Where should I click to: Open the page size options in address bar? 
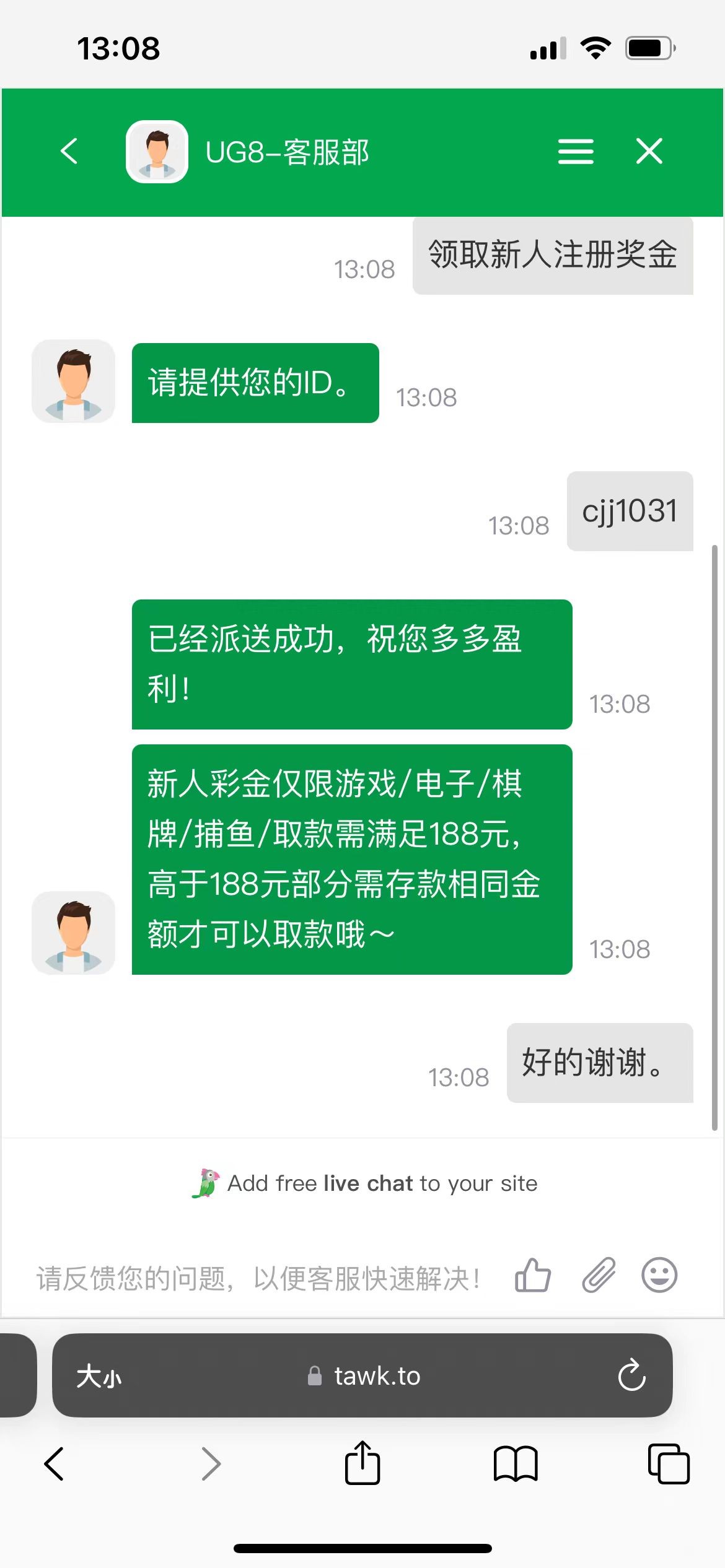point(99,1377)
